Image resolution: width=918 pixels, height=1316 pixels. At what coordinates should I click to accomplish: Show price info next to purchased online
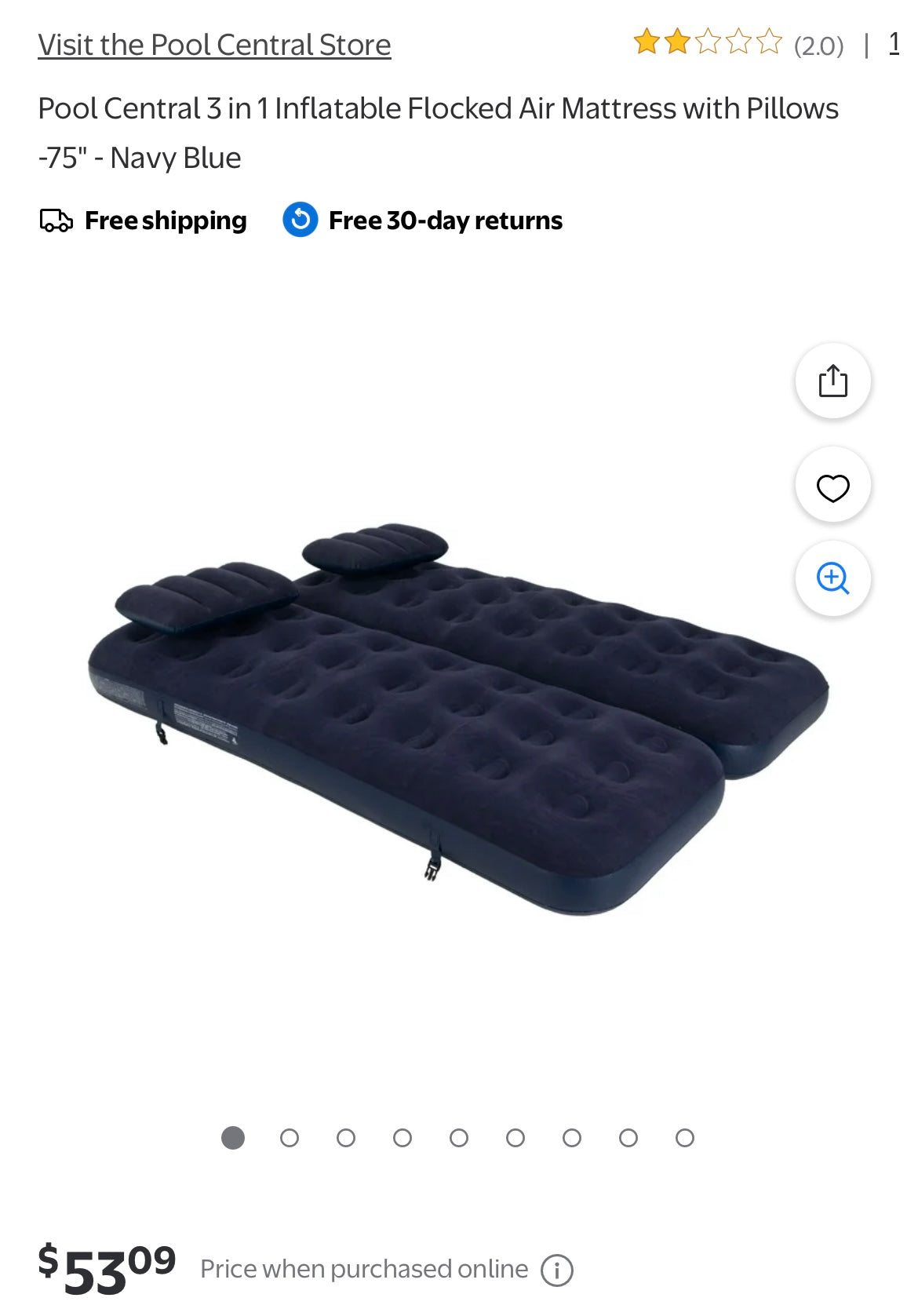click(x=557, y=1270)
